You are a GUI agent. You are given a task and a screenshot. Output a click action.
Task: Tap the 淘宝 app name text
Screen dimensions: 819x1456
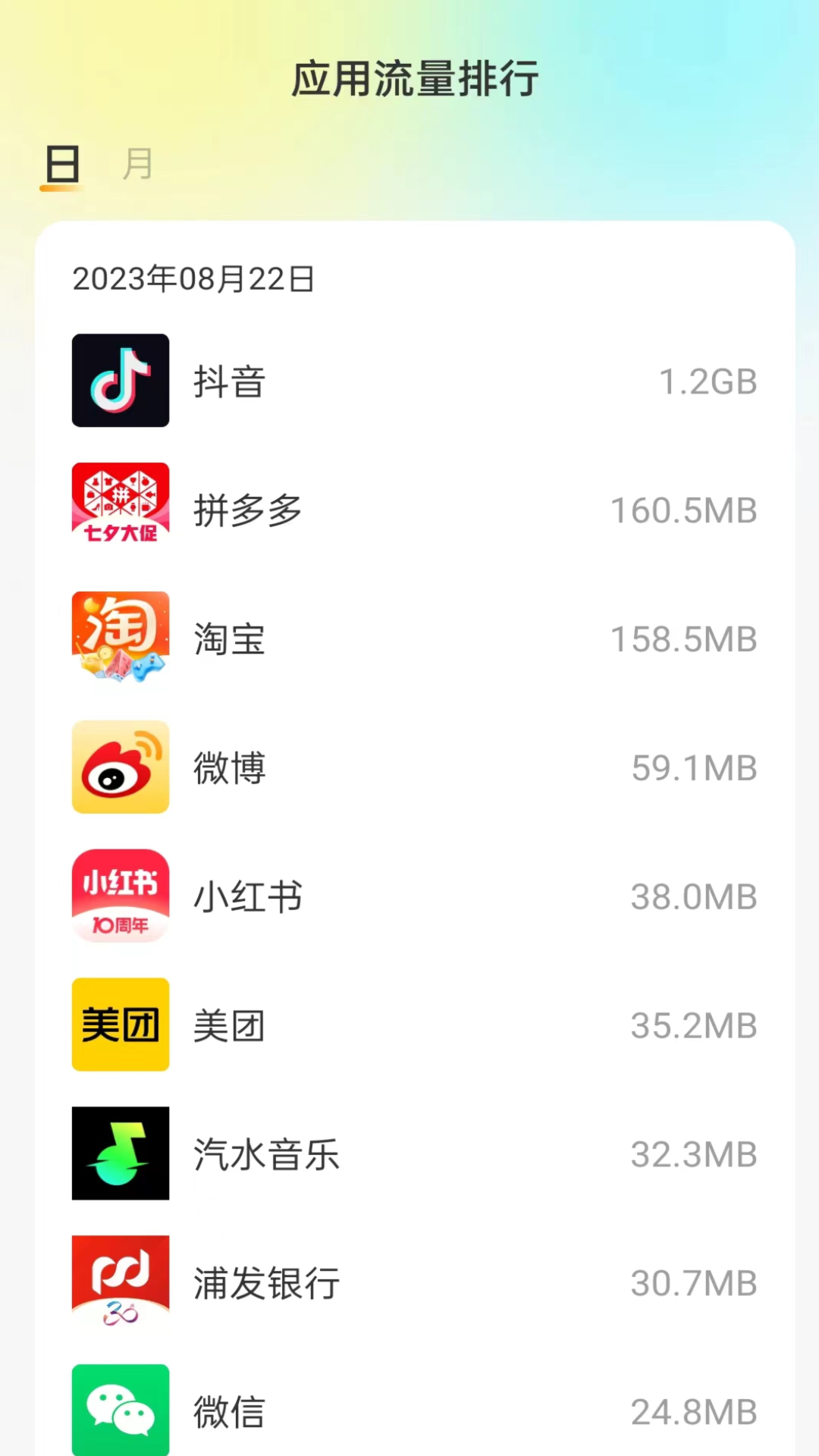pyautogui.click(x=228, y=638)
